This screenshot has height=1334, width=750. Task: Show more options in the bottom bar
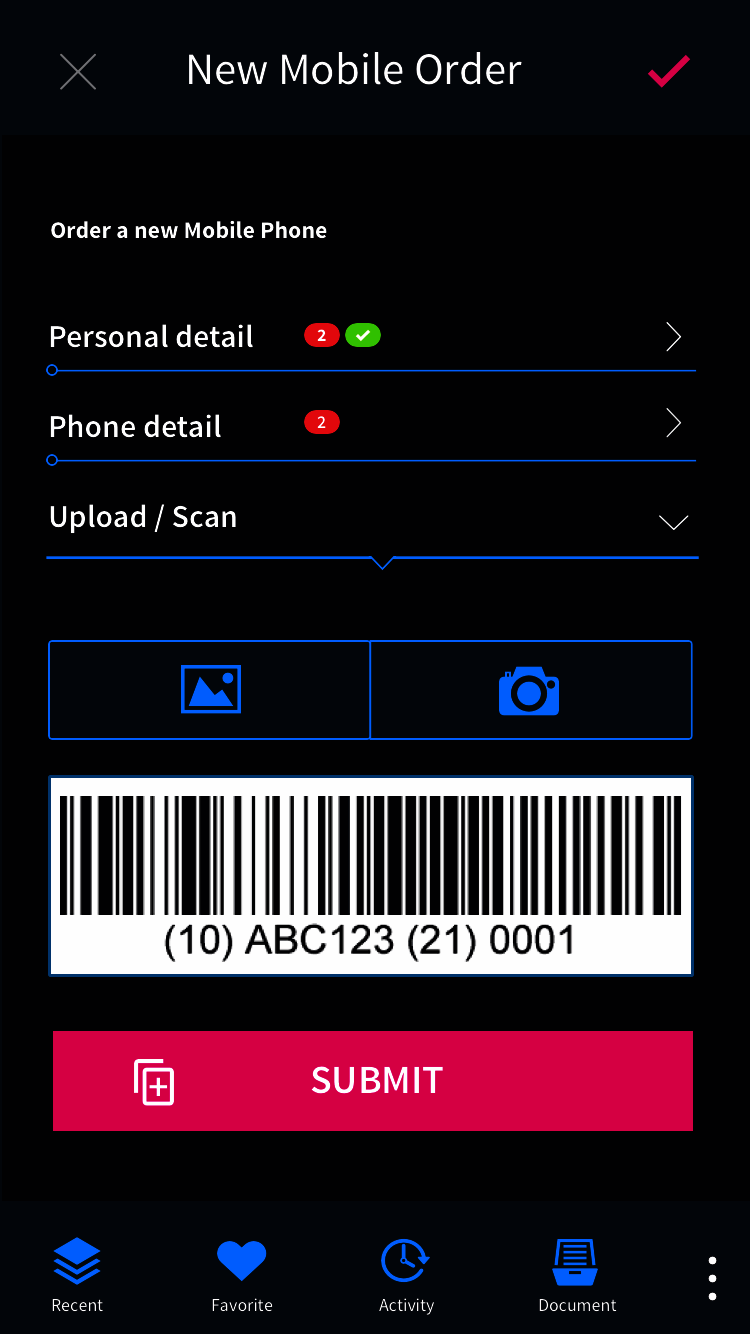[712, 1278]
